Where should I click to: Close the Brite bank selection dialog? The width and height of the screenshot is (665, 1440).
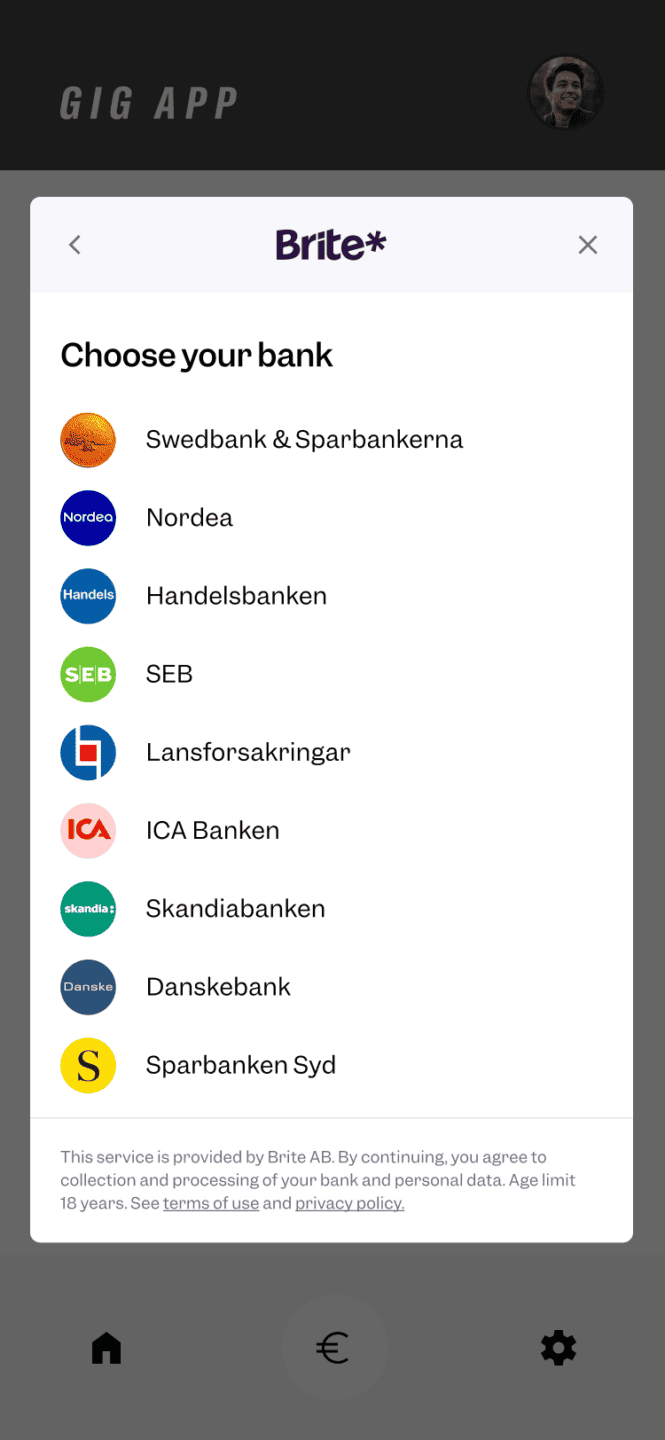point(588,245)
